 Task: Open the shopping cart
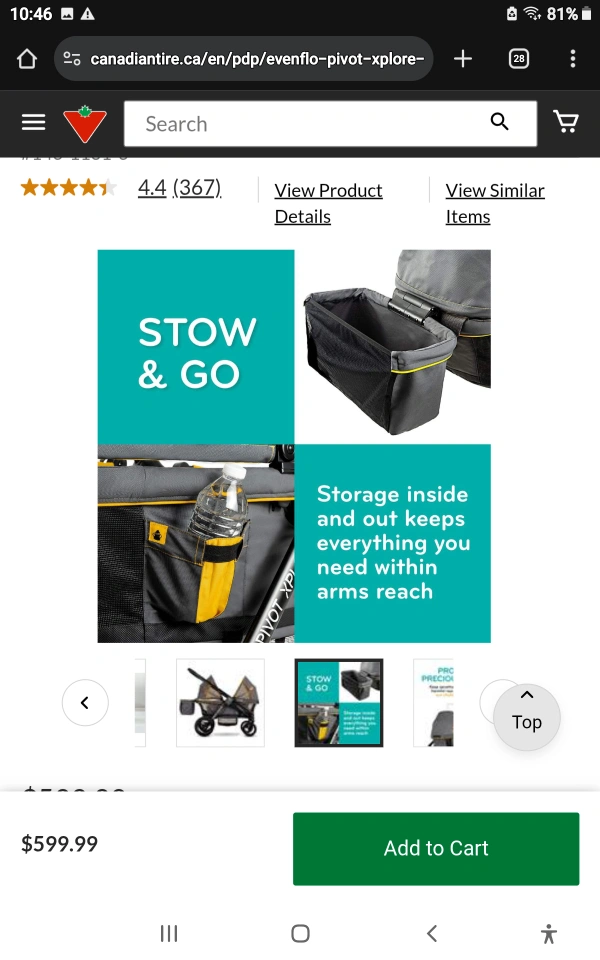point(566,122)
